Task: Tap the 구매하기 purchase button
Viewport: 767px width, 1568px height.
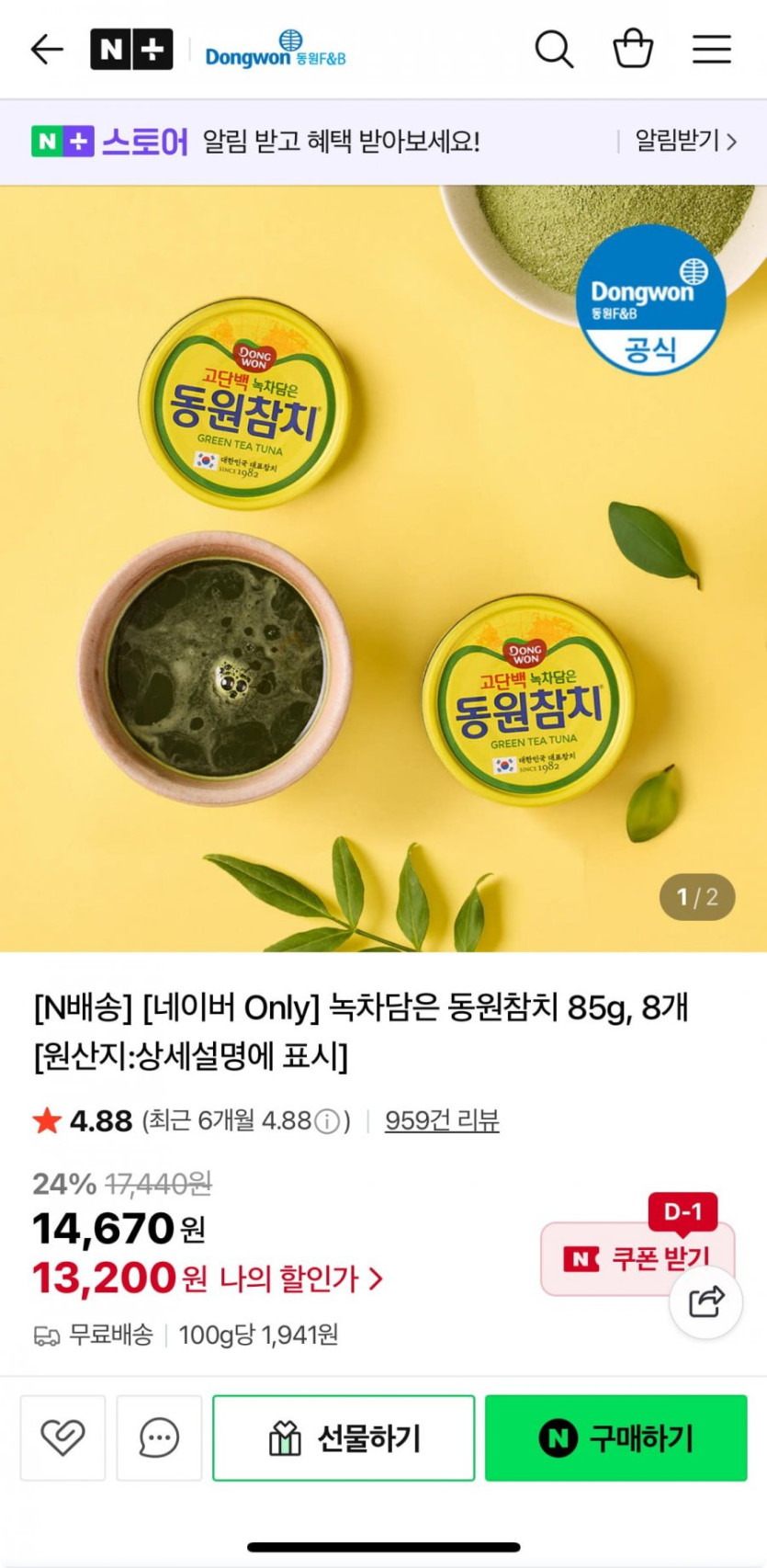Action: (615, 1437)
